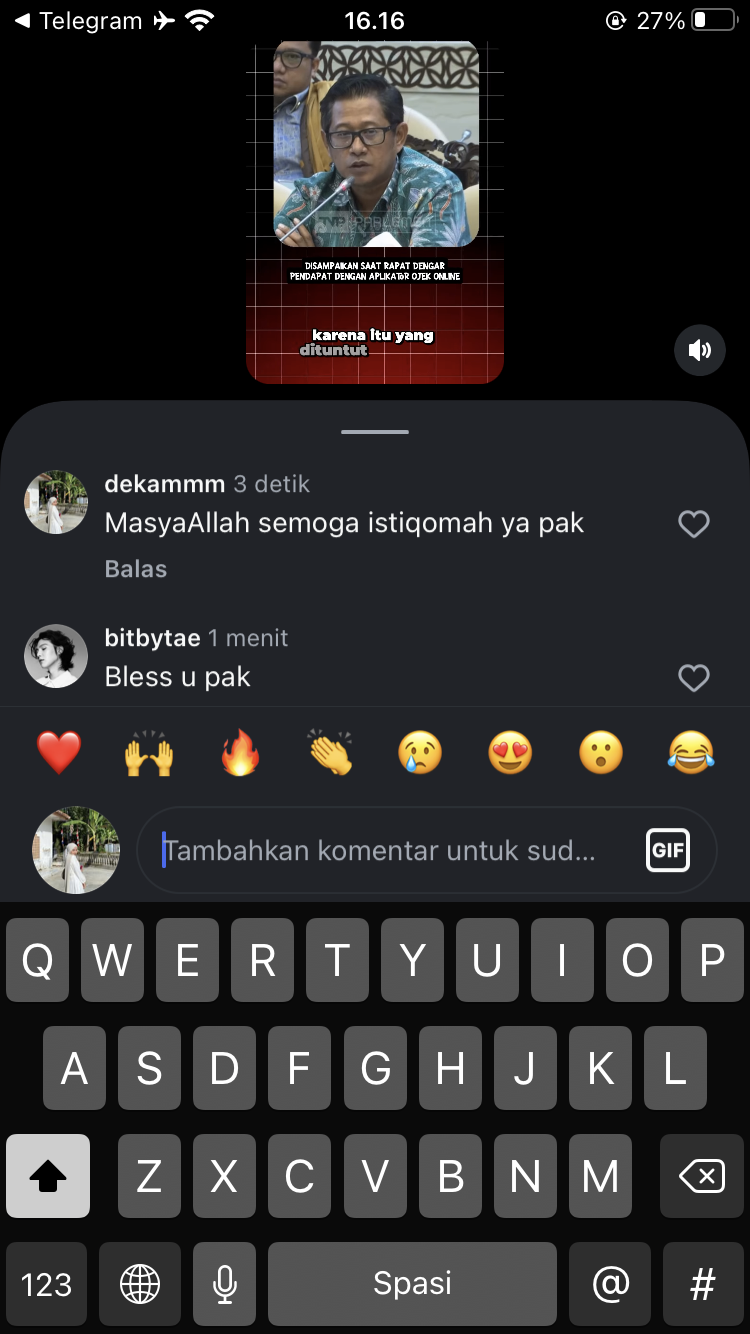
Task: Open bitbytae's profile picture
Action: [x=56, y=656]
